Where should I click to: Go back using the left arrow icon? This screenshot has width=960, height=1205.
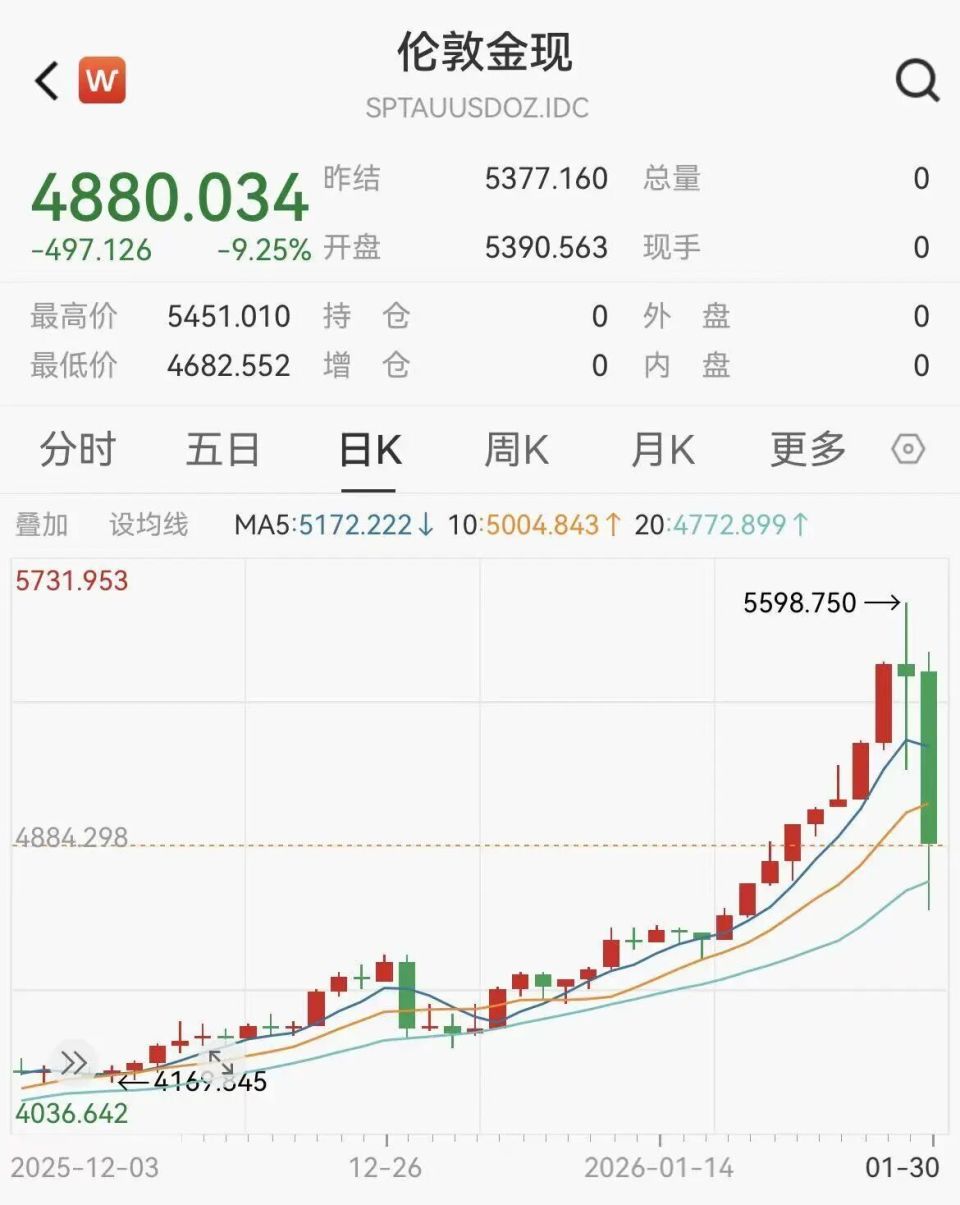coord(44,80)
